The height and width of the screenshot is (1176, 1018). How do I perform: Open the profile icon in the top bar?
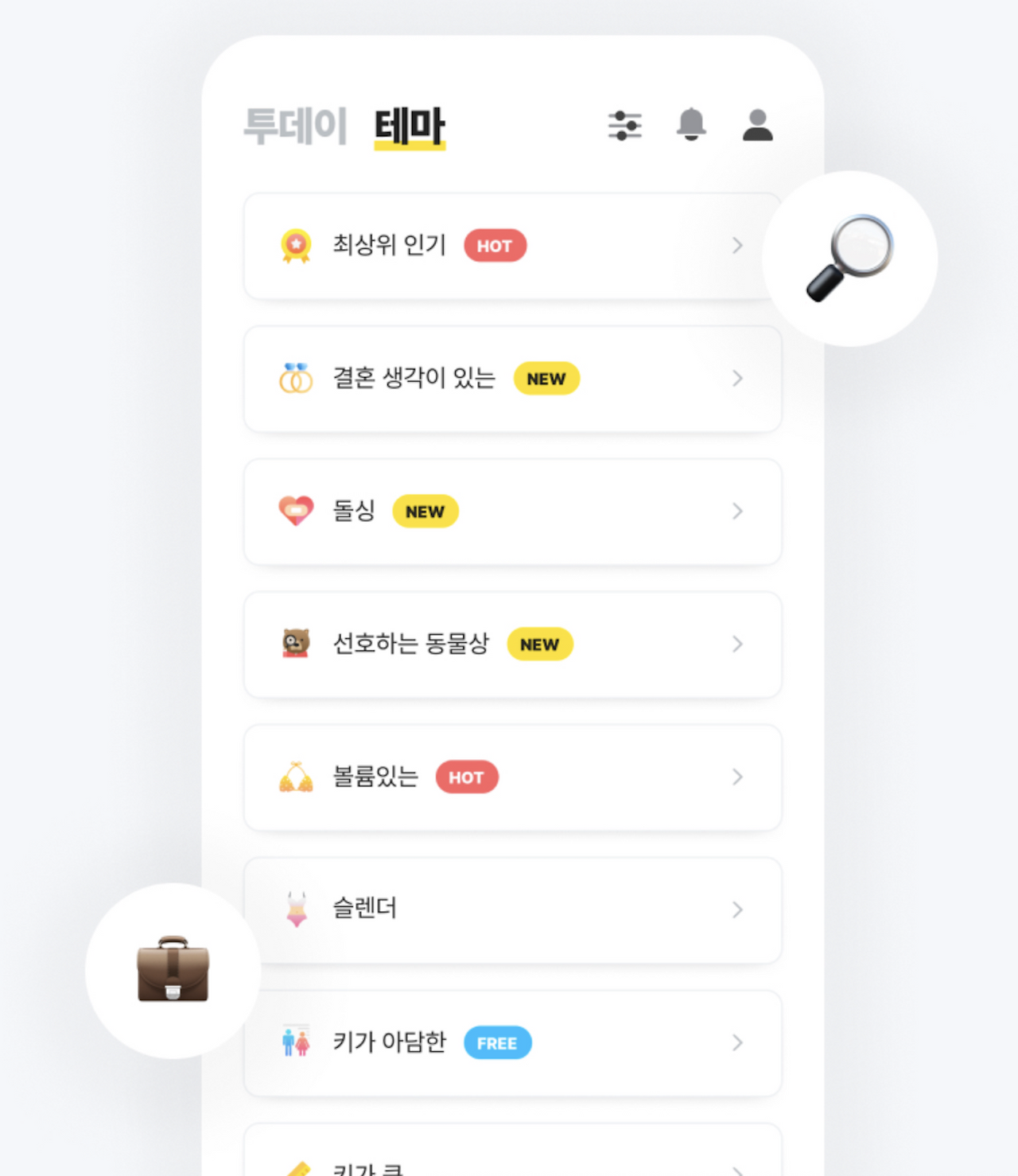pos(757,125)
